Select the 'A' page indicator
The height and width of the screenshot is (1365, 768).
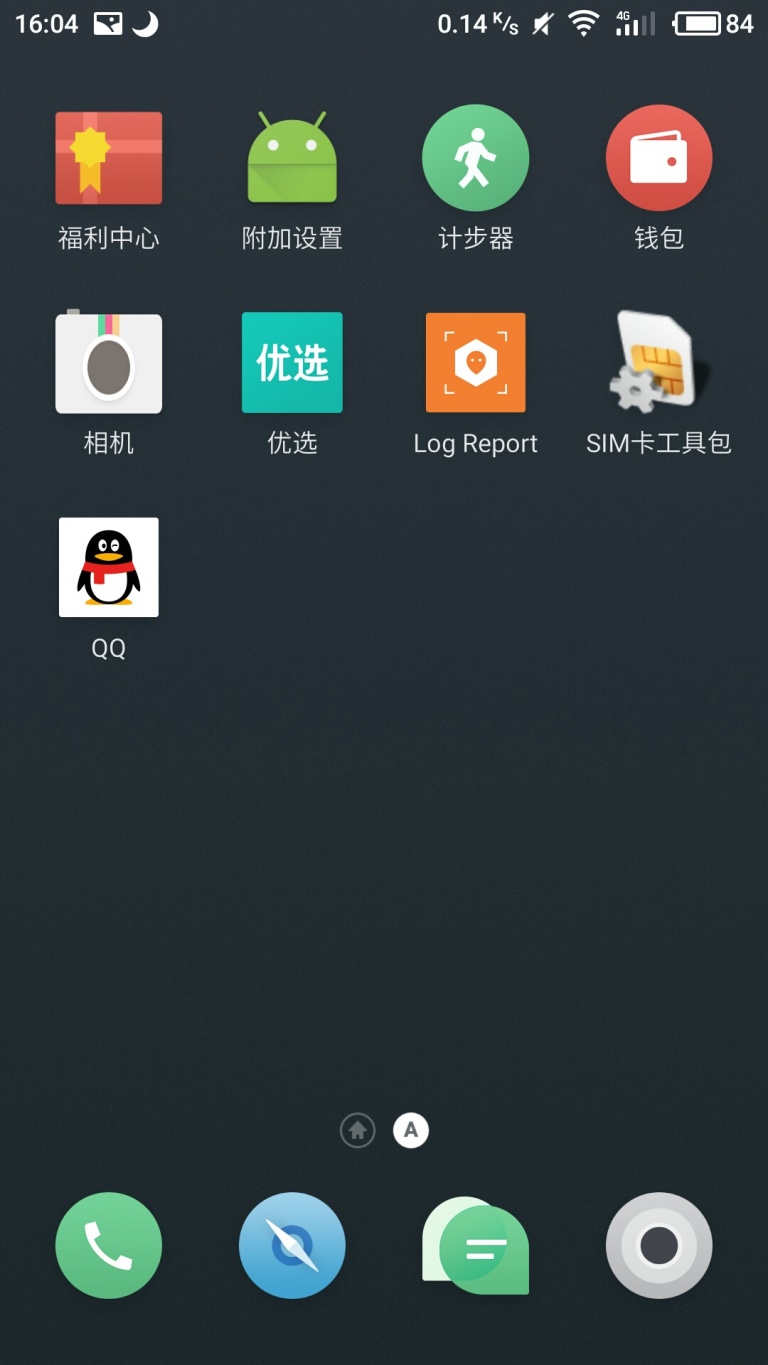coord(410,1130)
